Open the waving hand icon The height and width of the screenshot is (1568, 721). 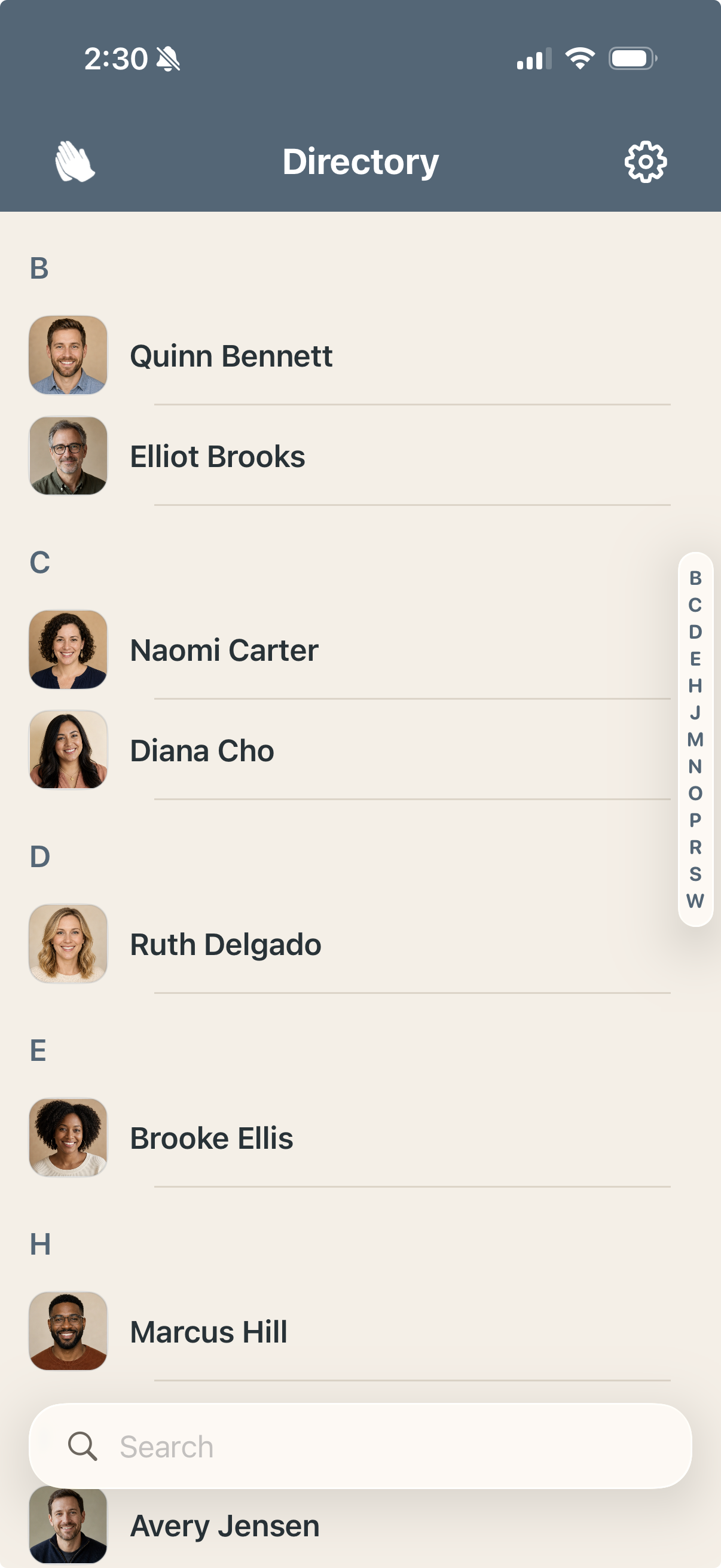point(75,161)
